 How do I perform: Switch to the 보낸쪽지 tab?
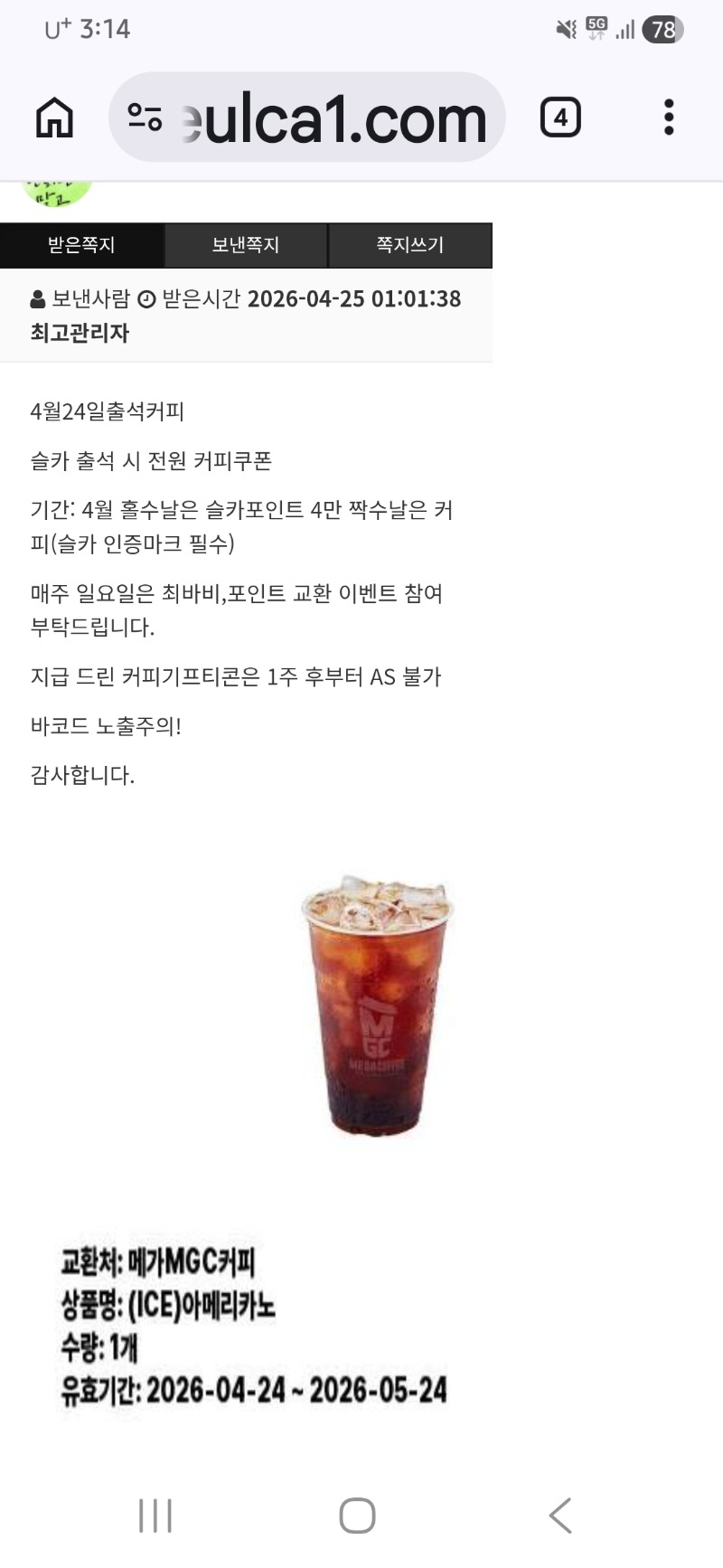(246, 245)
